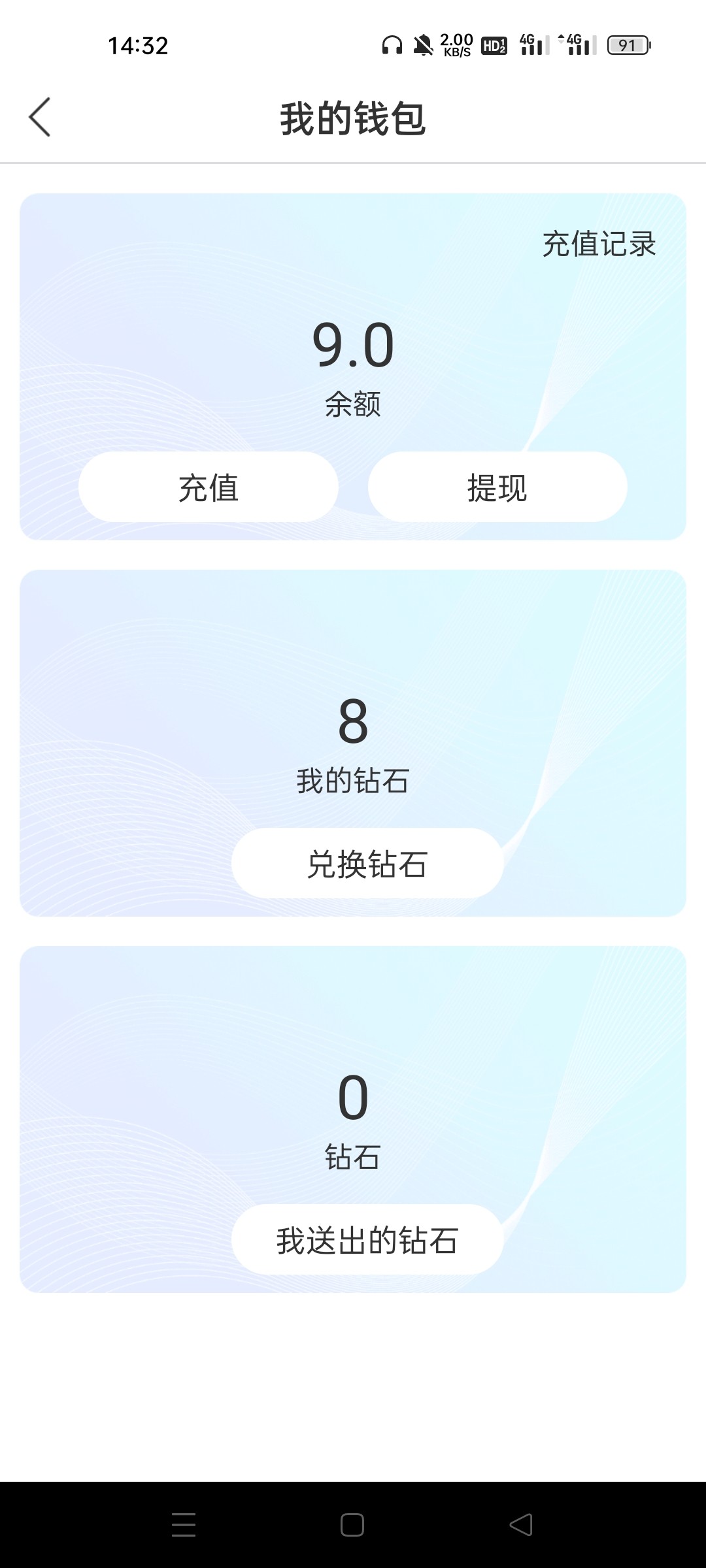Screen dimensions: 706x1568
Task: Tap the 充值 recharge button
Action: (209, 487)
